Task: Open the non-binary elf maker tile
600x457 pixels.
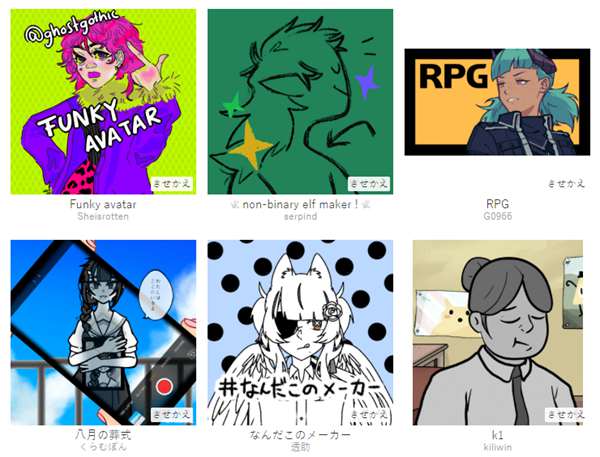Action: pos(299,101)
